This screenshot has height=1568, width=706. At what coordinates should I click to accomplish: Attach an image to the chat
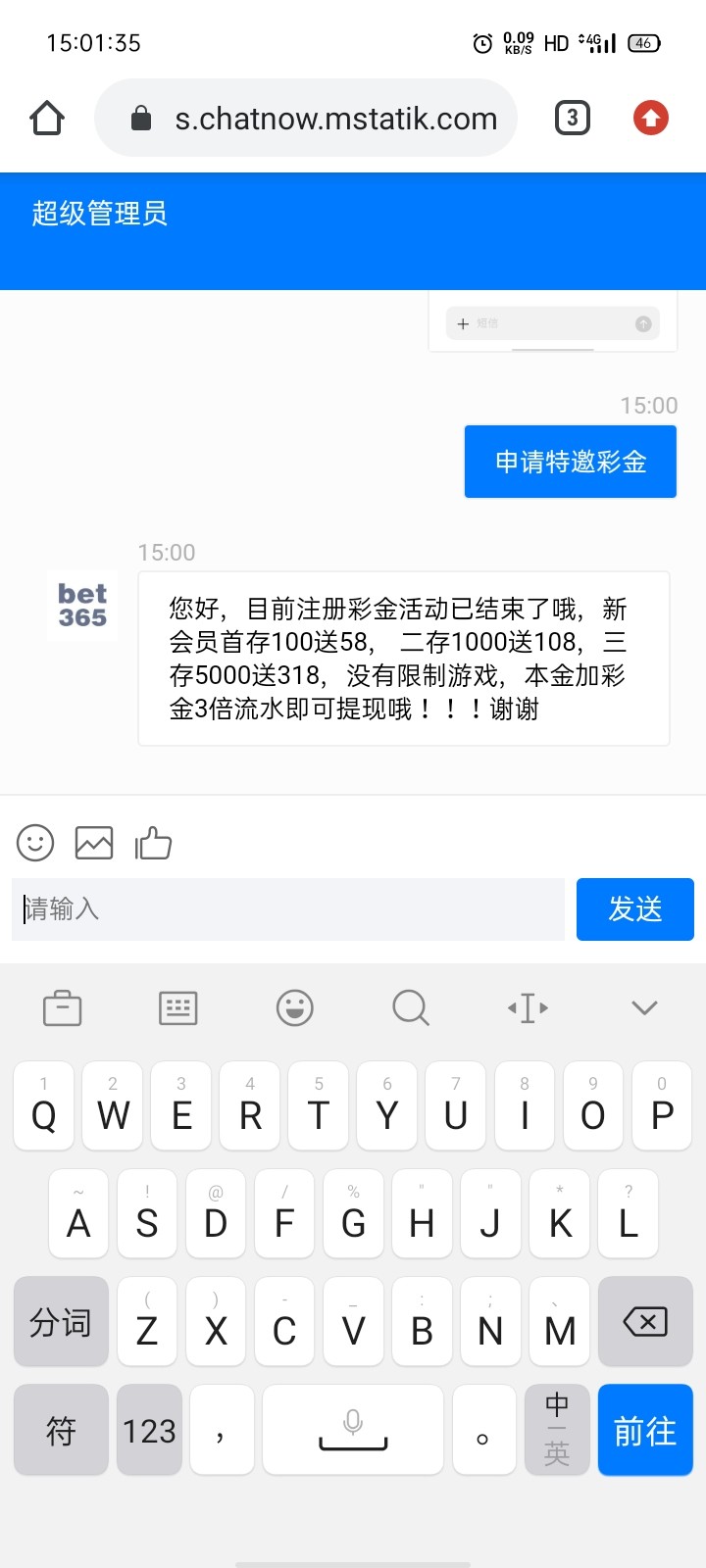(94, 843)
